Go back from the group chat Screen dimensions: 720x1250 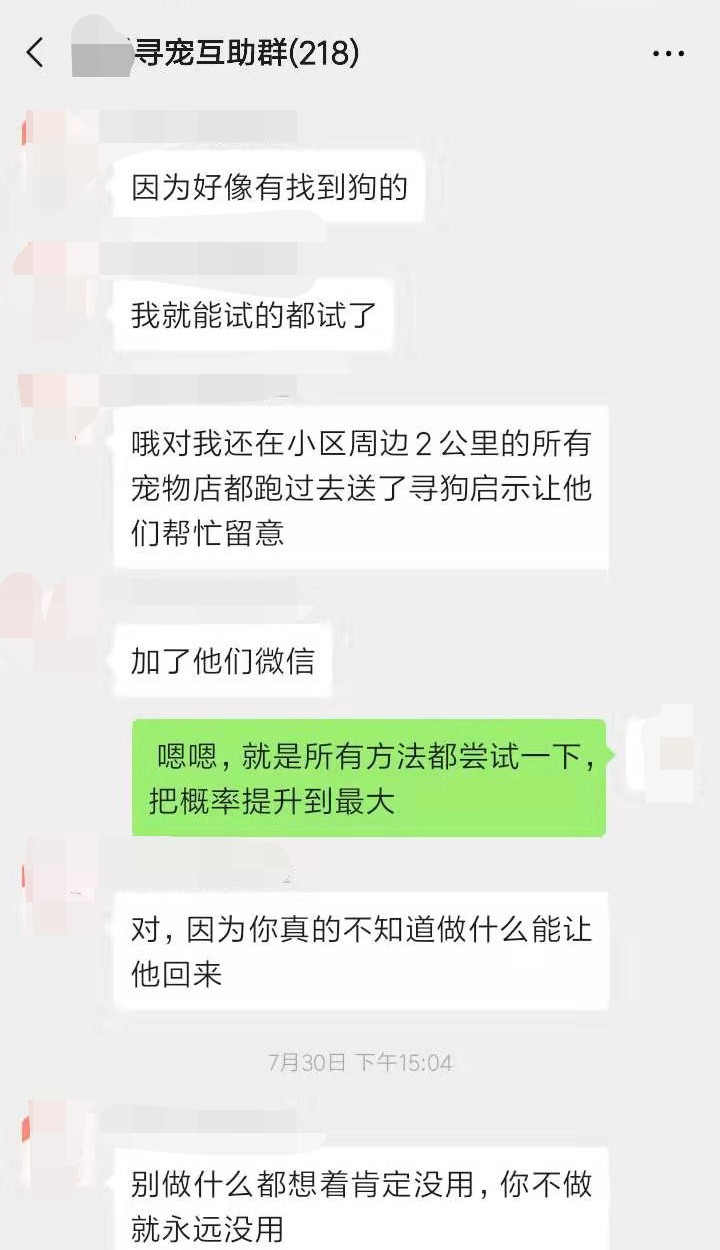click(x=35, y=53)
